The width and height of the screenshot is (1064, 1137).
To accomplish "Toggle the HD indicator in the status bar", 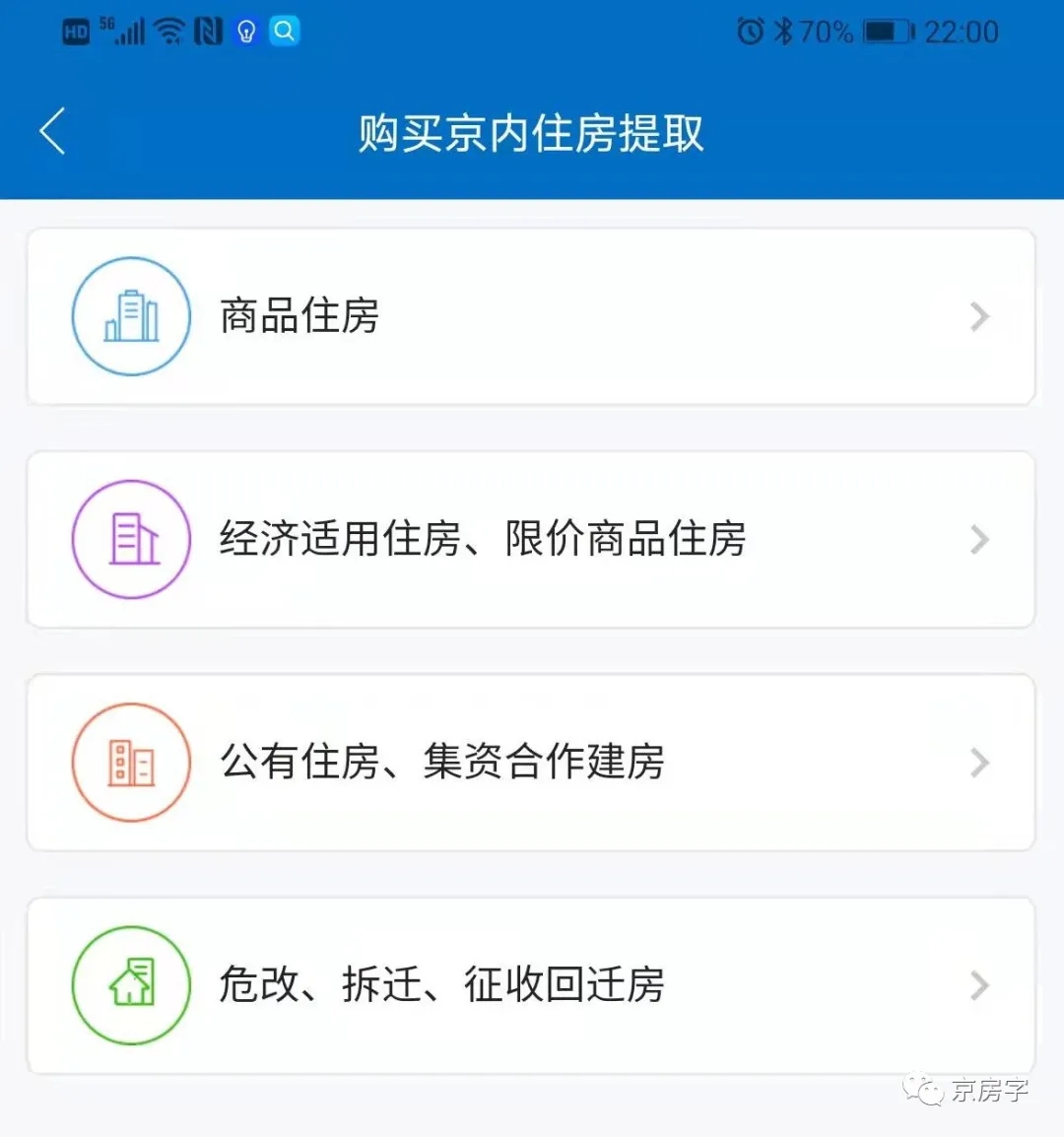I will point(74,31).
